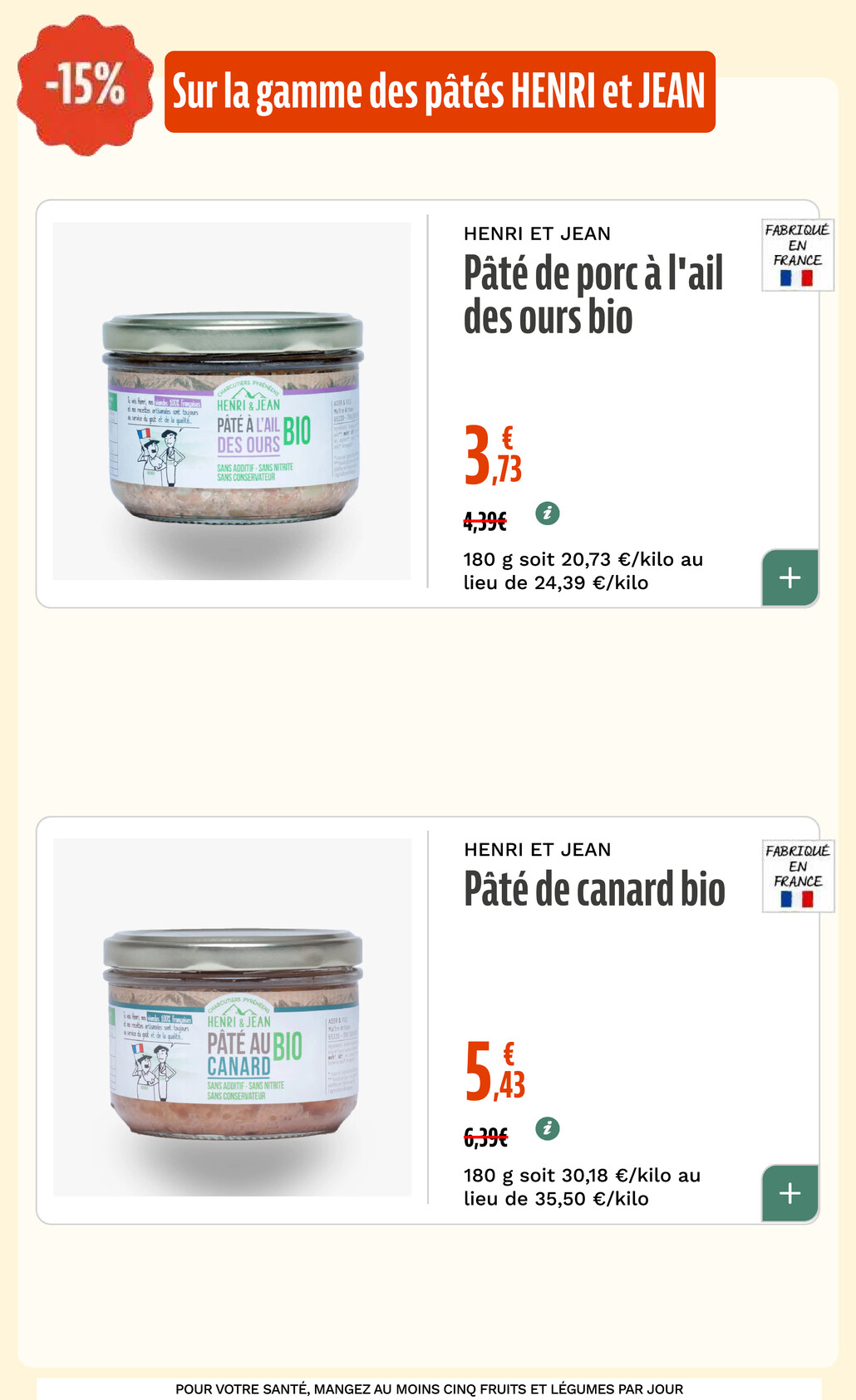Viewport: 856px width, 1400px height.
Task: Add Pâté de porc à l'ail des ours
Action: (x=790, y=577)
